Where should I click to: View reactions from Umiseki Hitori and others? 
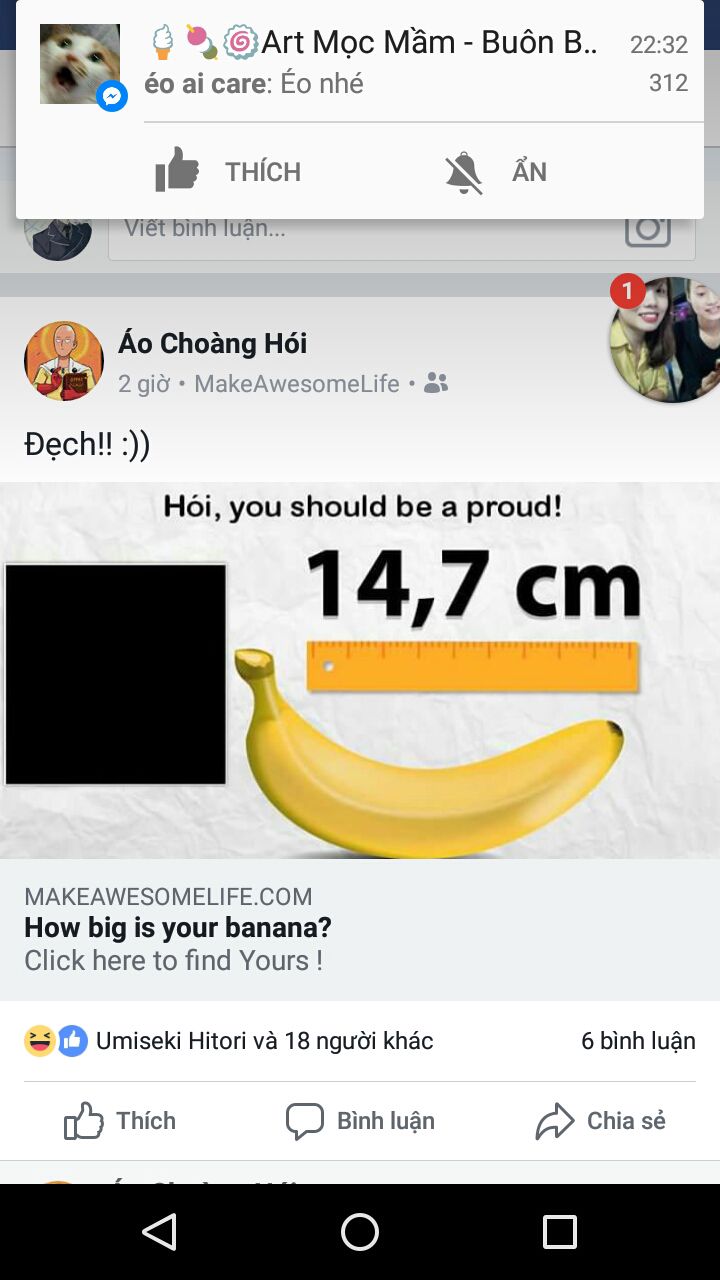[x=229, y=1041]
